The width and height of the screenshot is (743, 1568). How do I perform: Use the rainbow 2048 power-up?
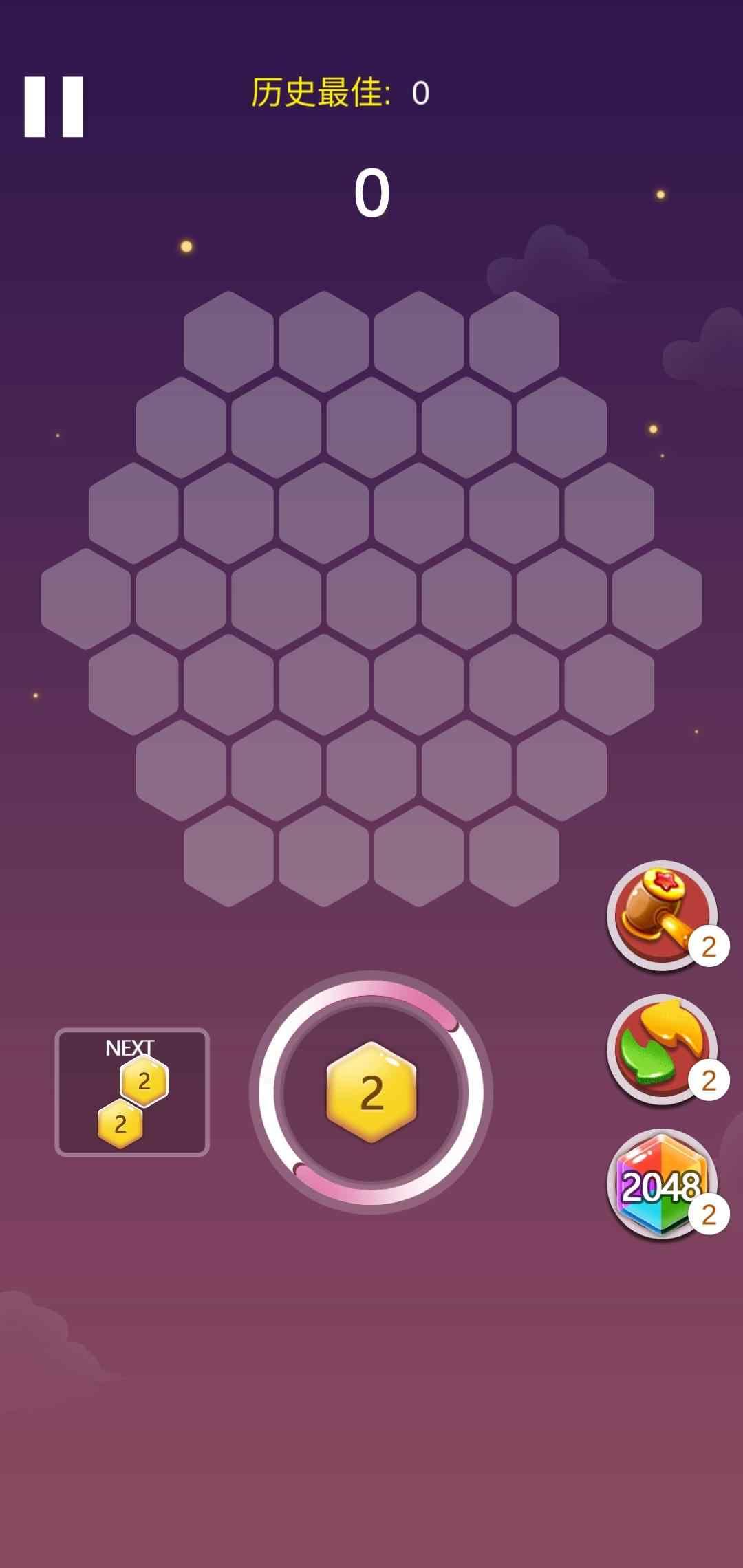pyautogui.click(x=661, y=1184)
